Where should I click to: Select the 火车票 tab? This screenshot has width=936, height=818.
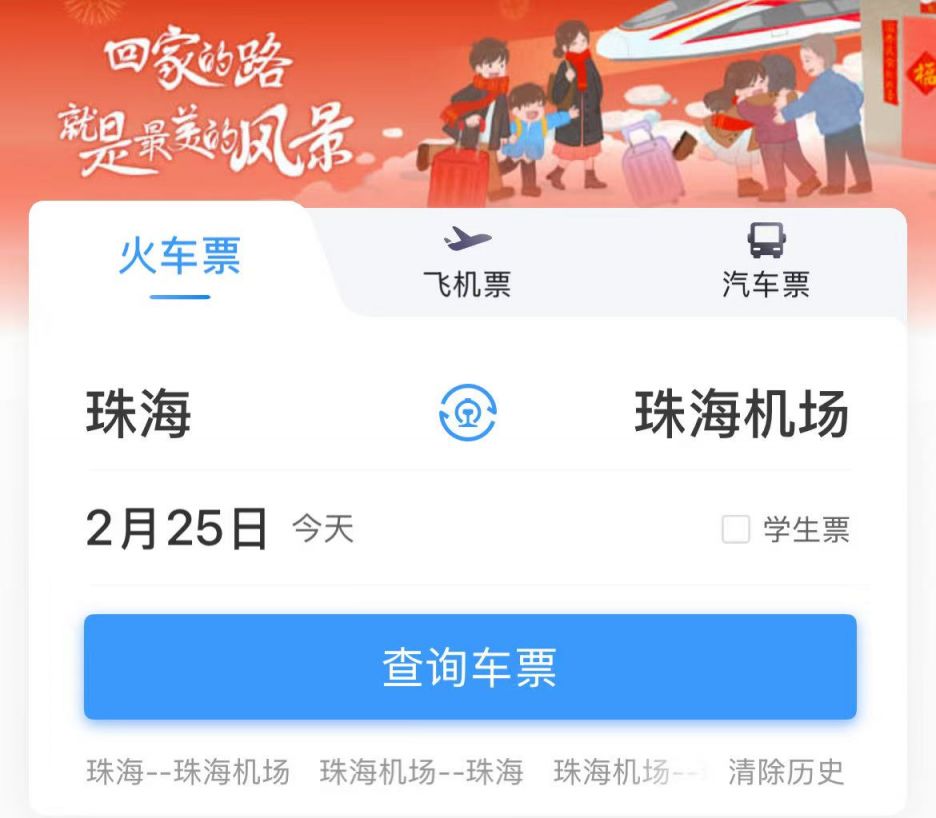click(x=180, y=258)
